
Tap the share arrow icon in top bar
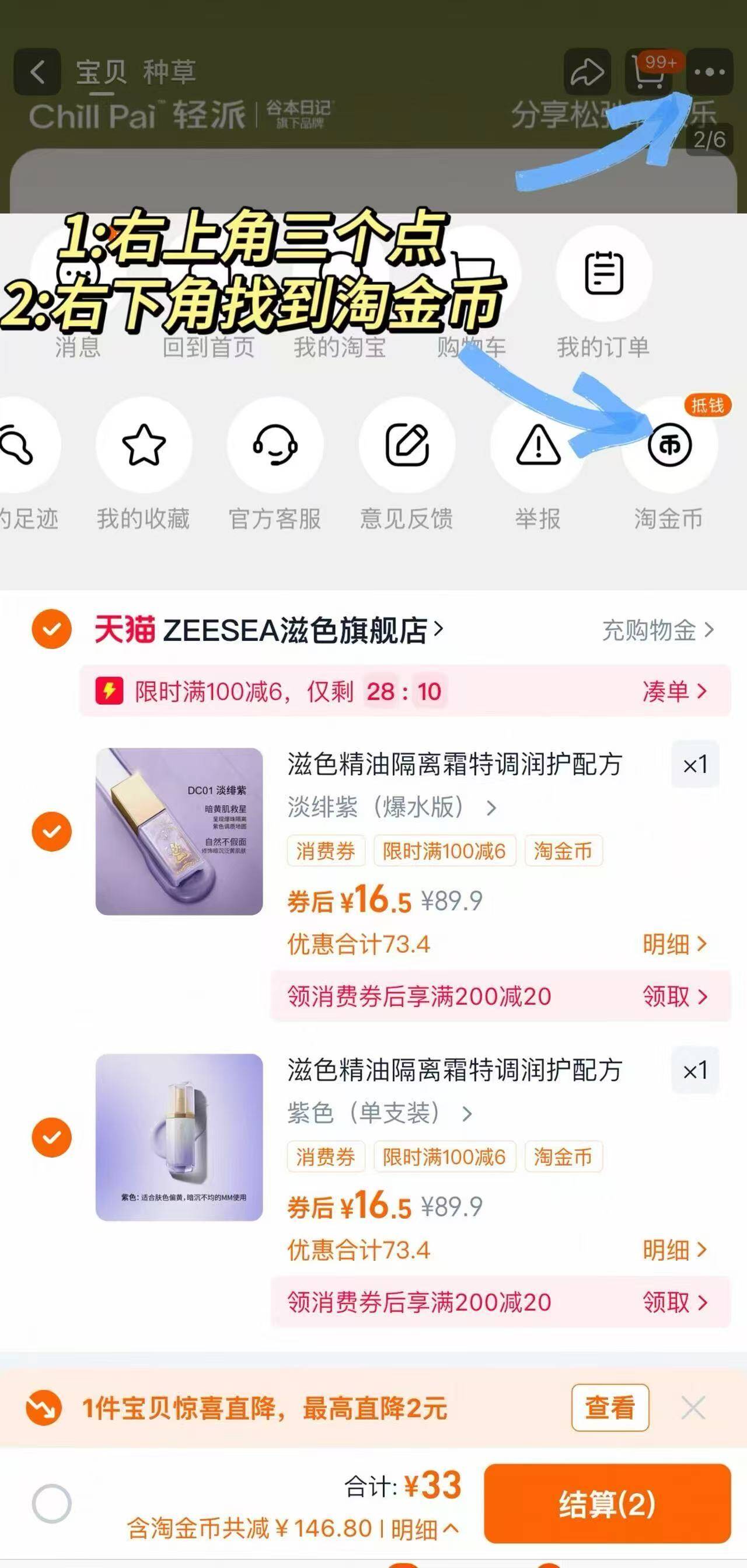(x=586, y=72)
